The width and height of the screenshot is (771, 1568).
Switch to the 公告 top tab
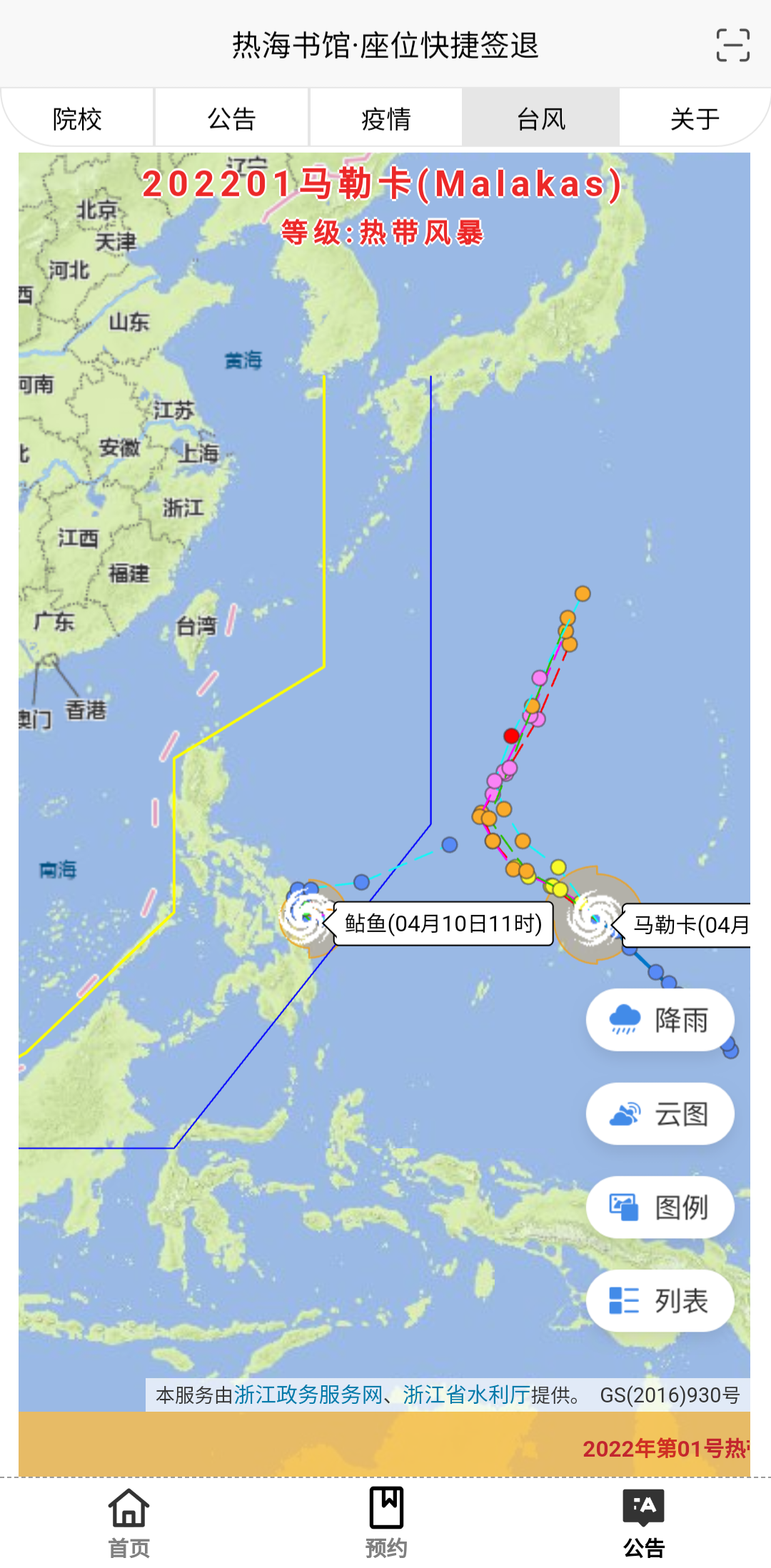tap(231, 118)
